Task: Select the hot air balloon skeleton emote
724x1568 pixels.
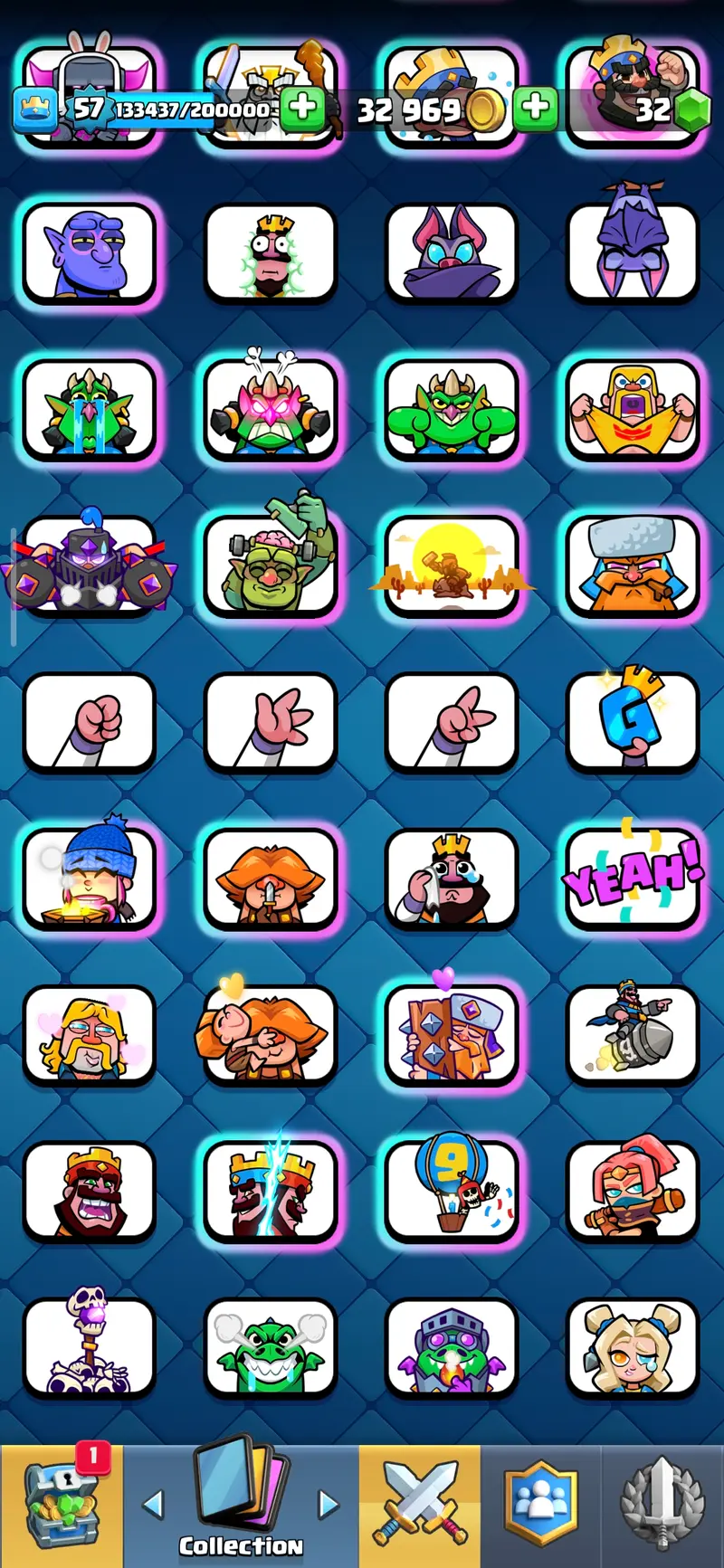Action: click(451, 1191)
